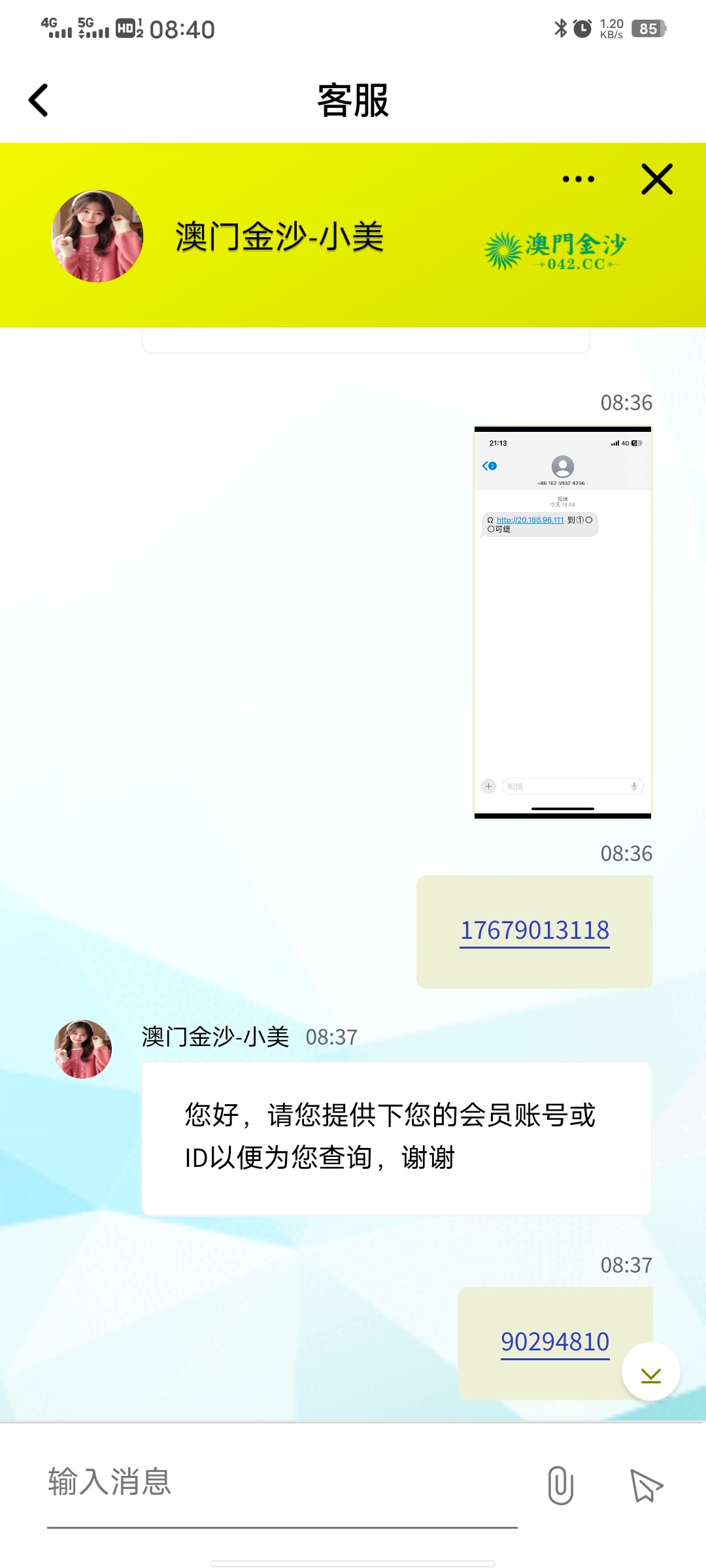Send the message with the arrow icon
706x1568 pixels.
pyautogui.click(x=646, y=1484)
